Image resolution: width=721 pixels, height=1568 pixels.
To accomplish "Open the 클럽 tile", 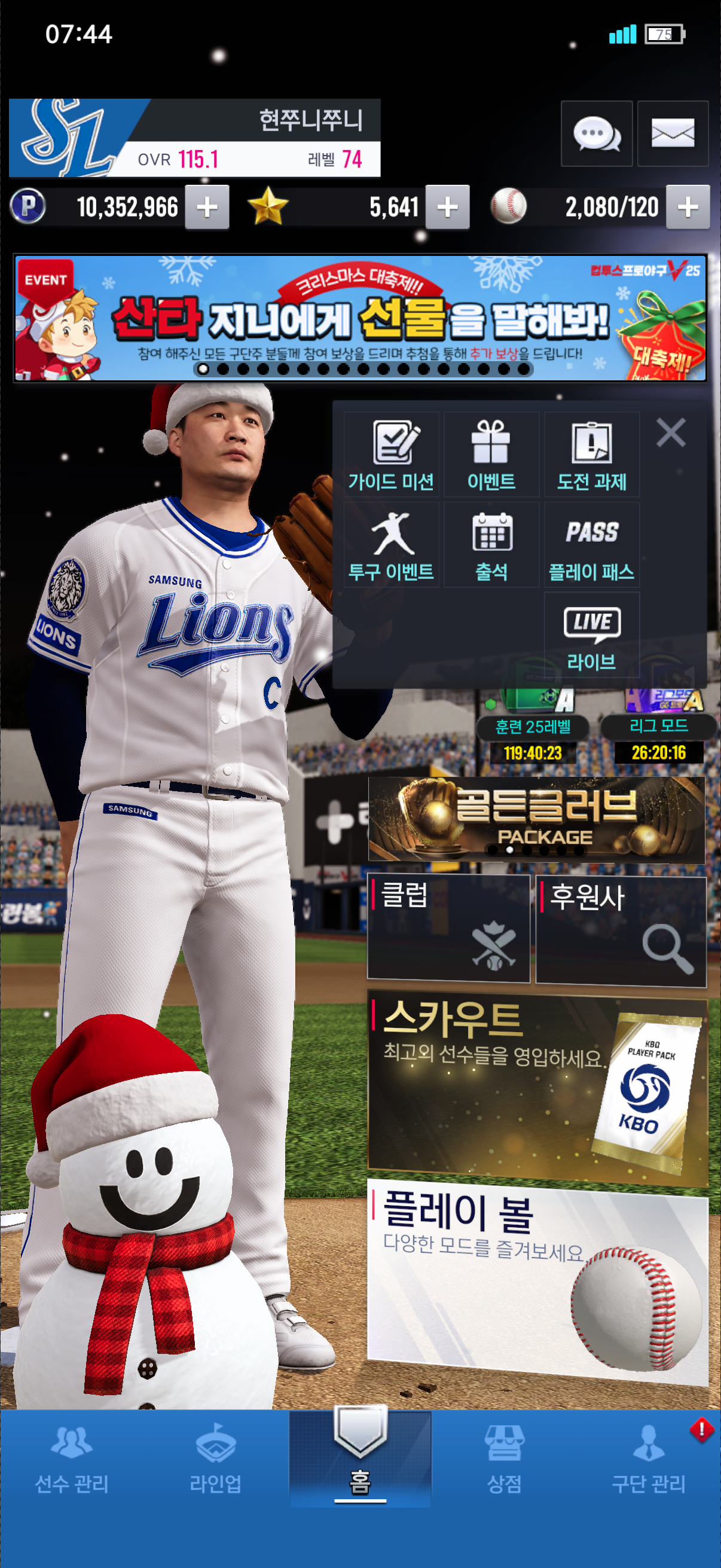I will click(448, 928).
